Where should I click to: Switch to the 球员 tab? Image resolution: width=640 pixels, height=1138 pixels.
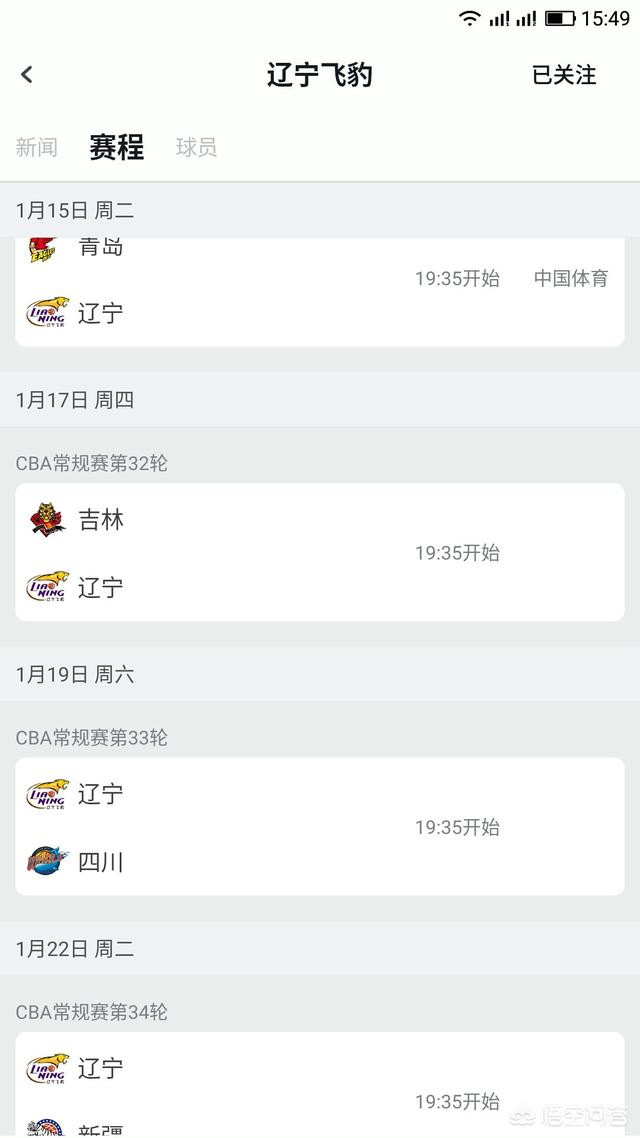(x=196, y=148)
